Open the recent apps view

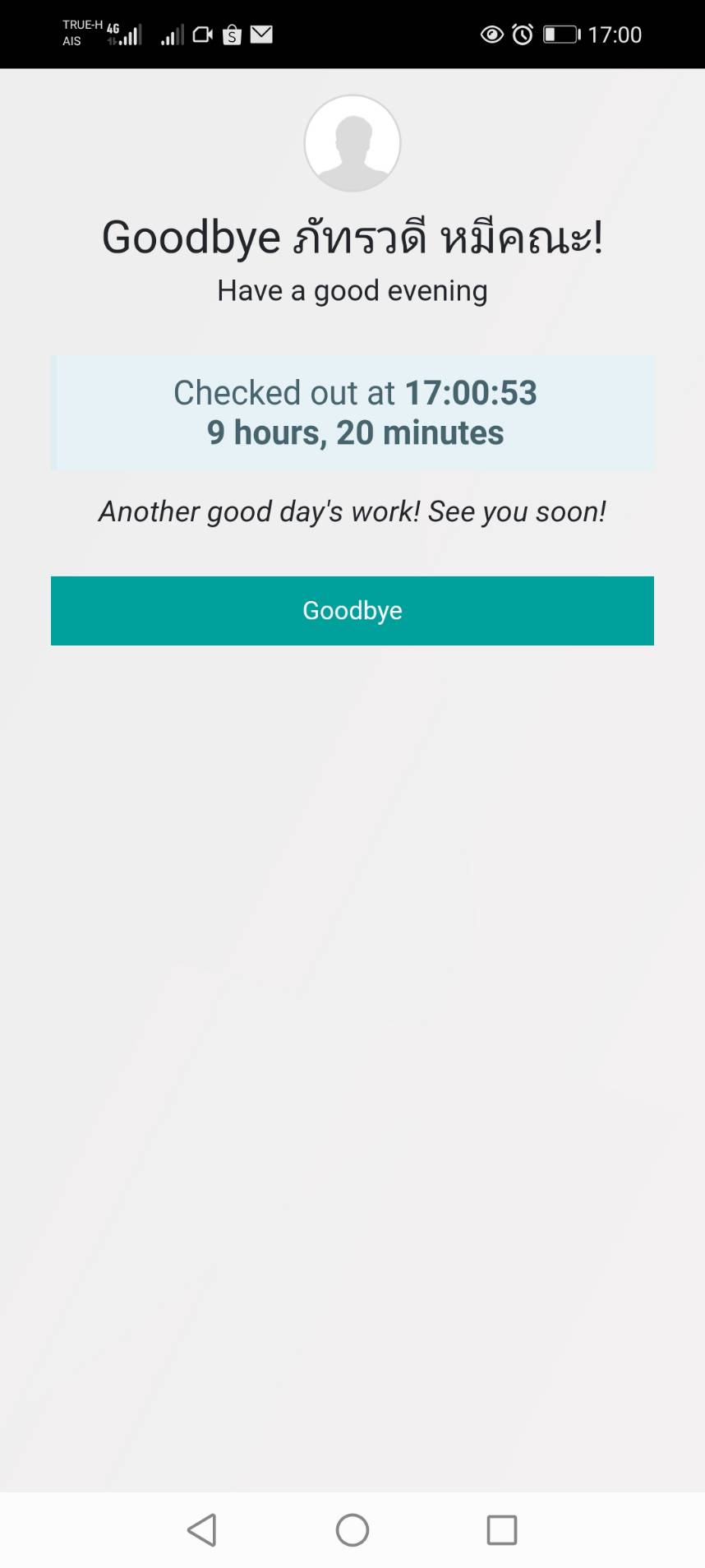(501, 1530)
